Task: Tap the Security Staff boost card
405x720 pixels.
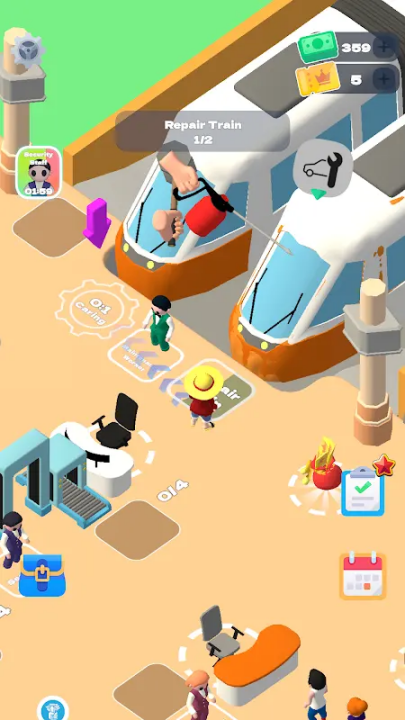Action: [39, 172]
